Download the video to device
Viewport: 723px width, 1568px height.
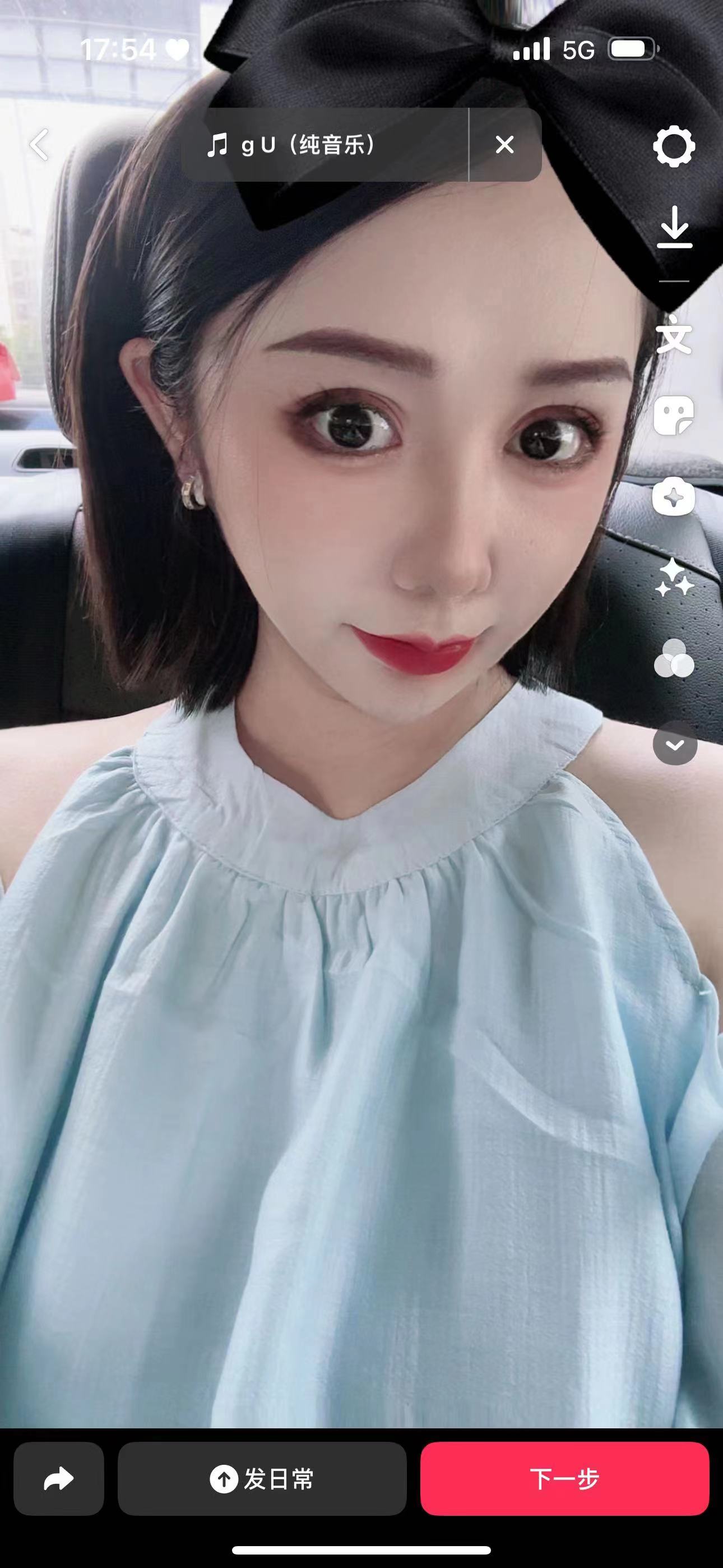[674, 227]
